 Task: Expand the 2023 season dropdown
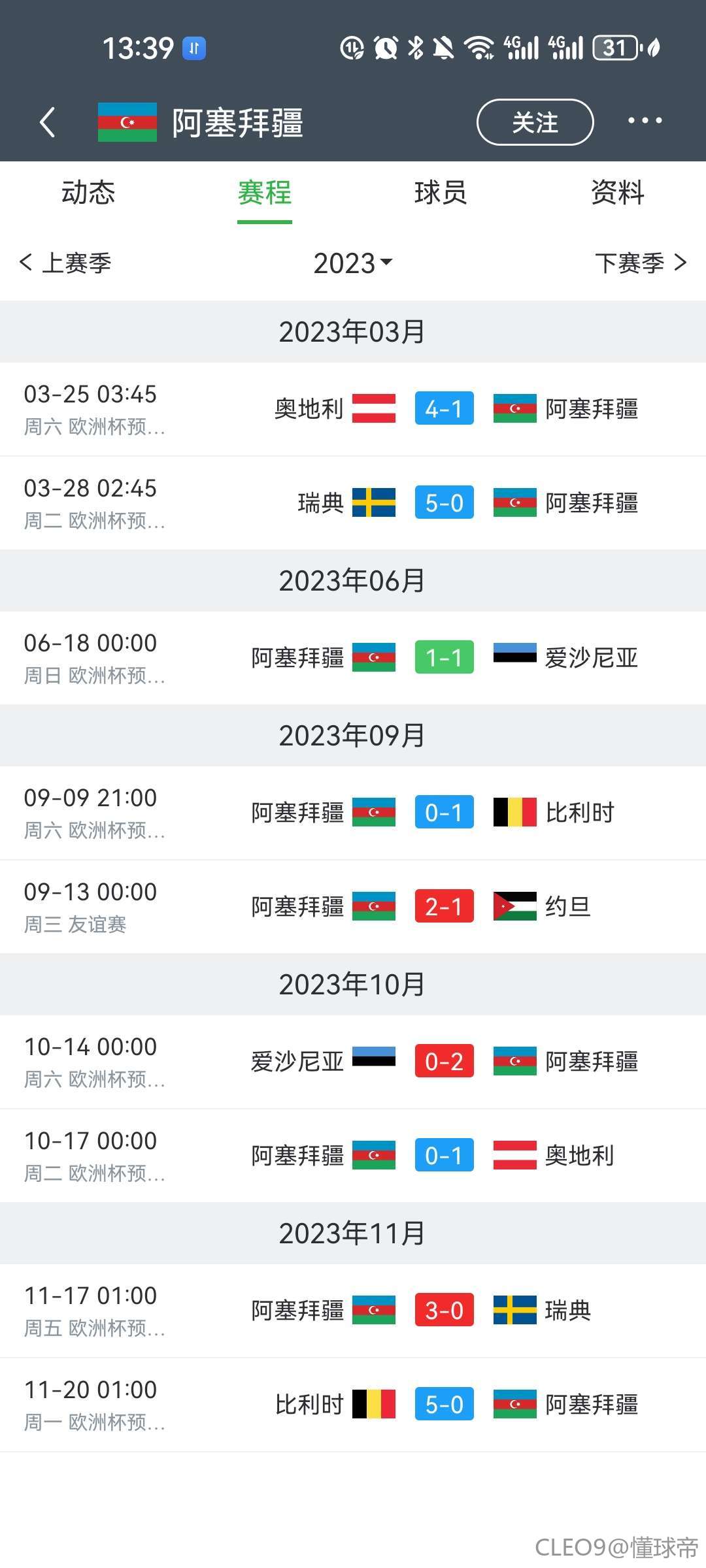(x=353, y=263)
